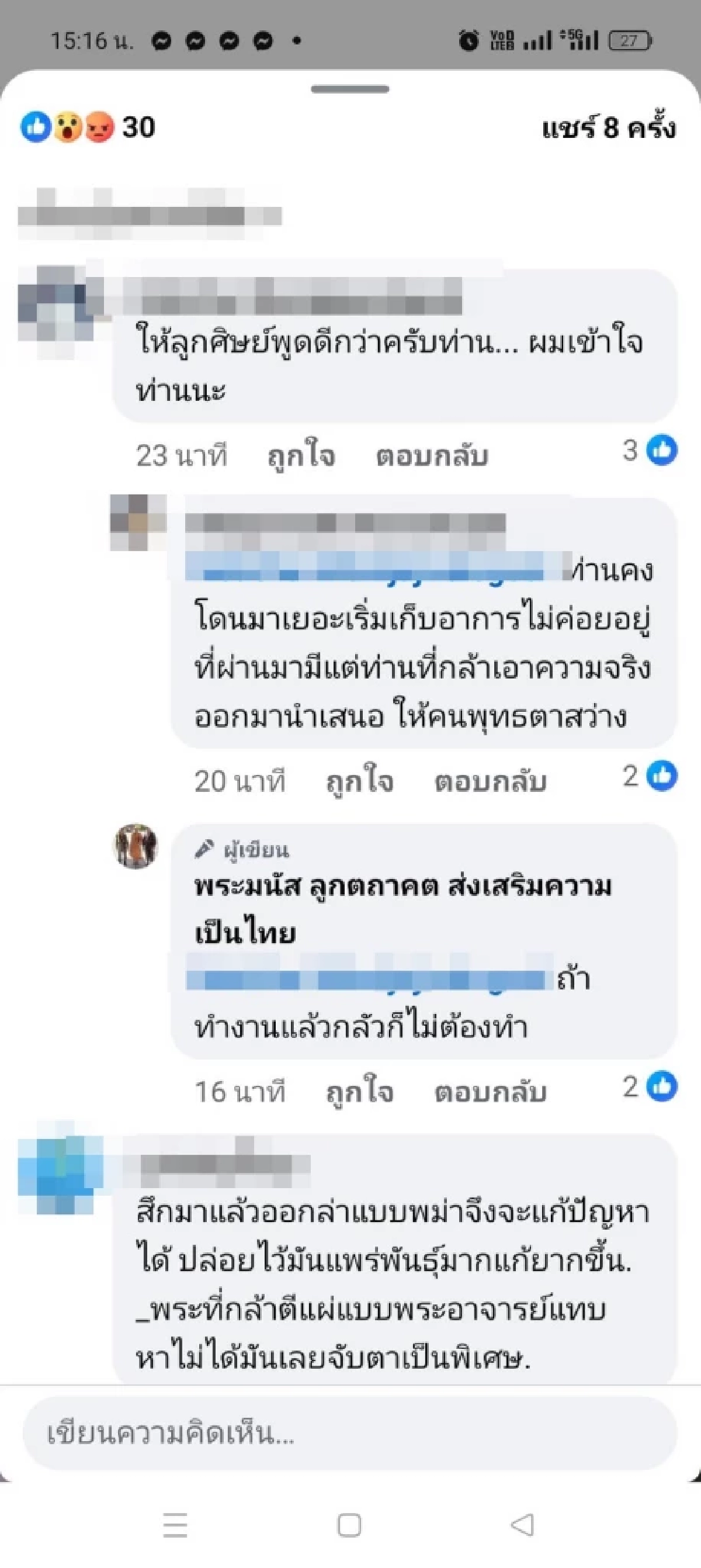
Task: Reply to the author's 16 นาที comment
Action: pyautogui.click(x=490, y=1091)
